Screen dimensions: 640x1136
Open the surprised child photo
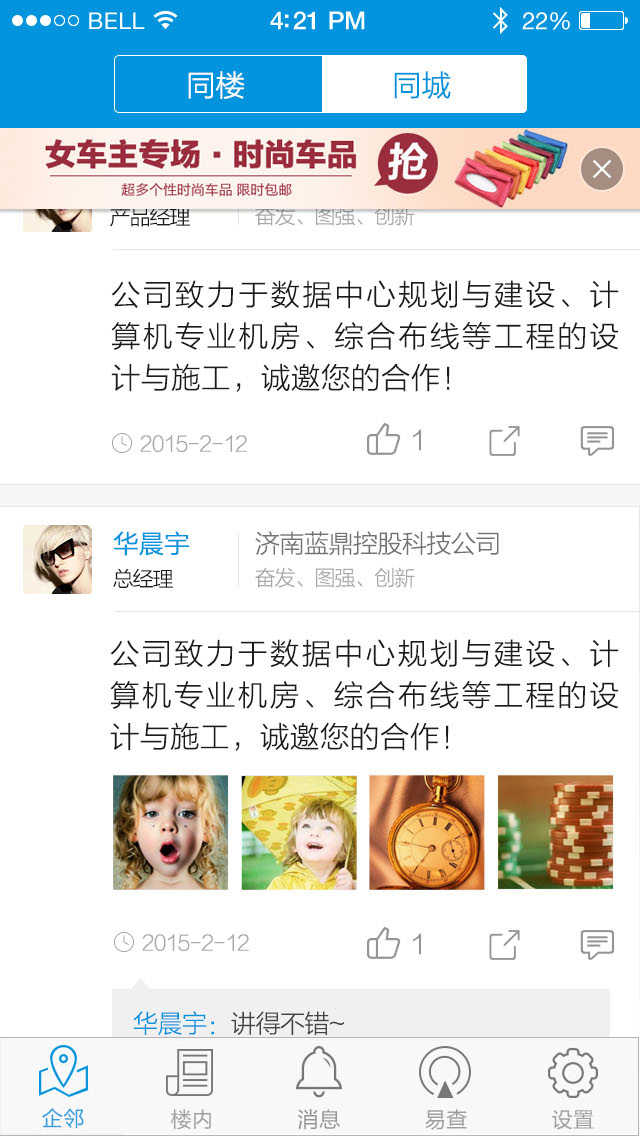coord(170,832)
